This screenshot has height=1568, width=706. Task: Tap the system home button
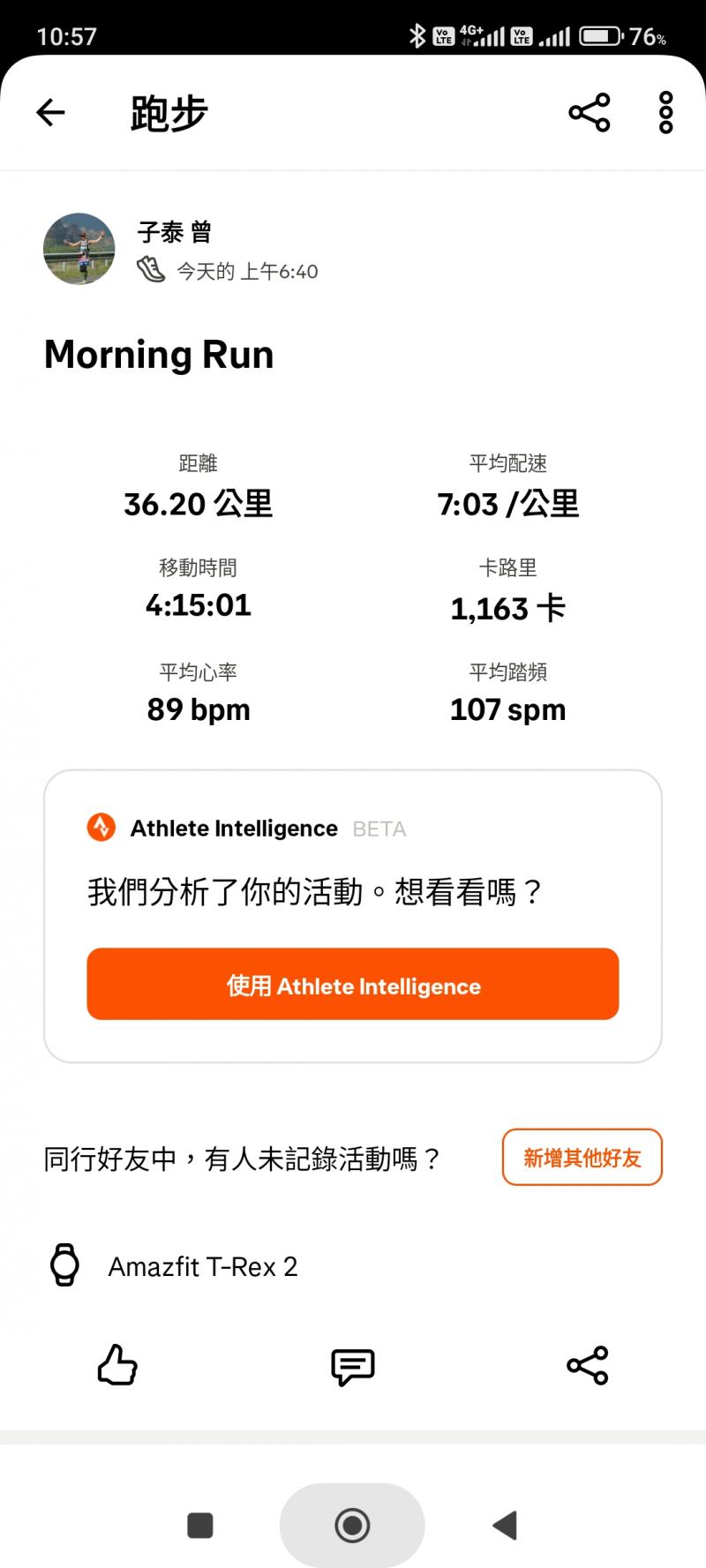pos(352,1525)
